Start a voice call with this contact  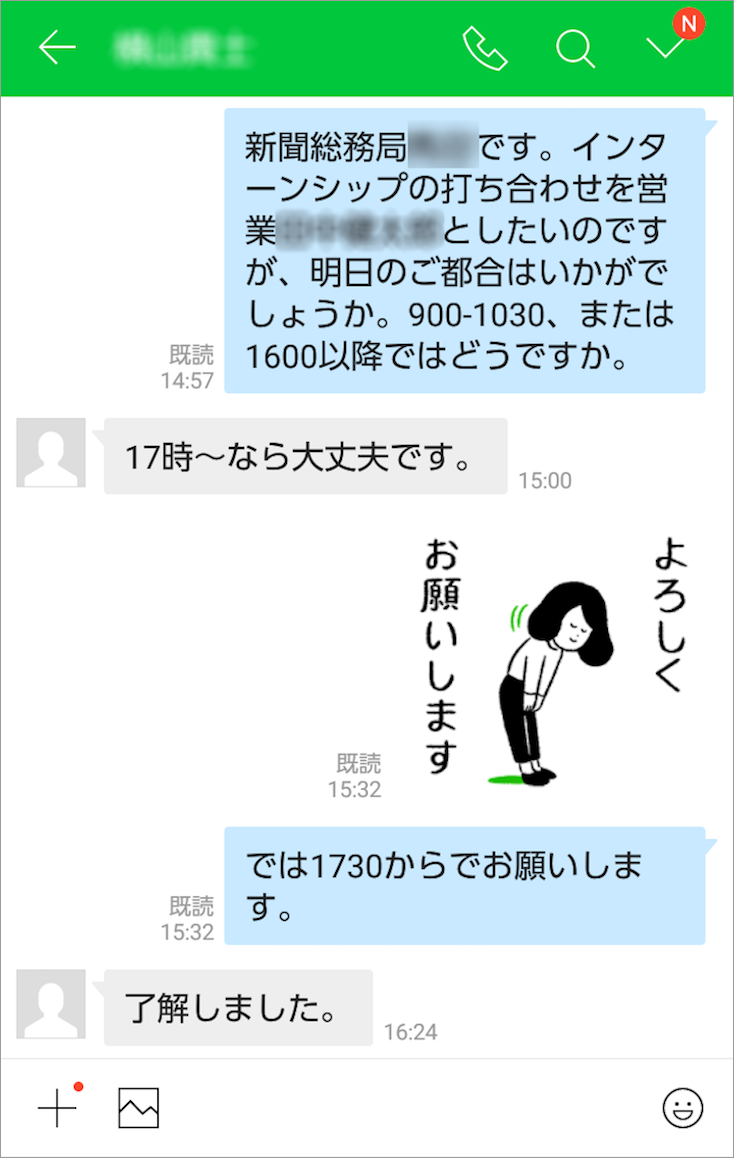(485, 48)
